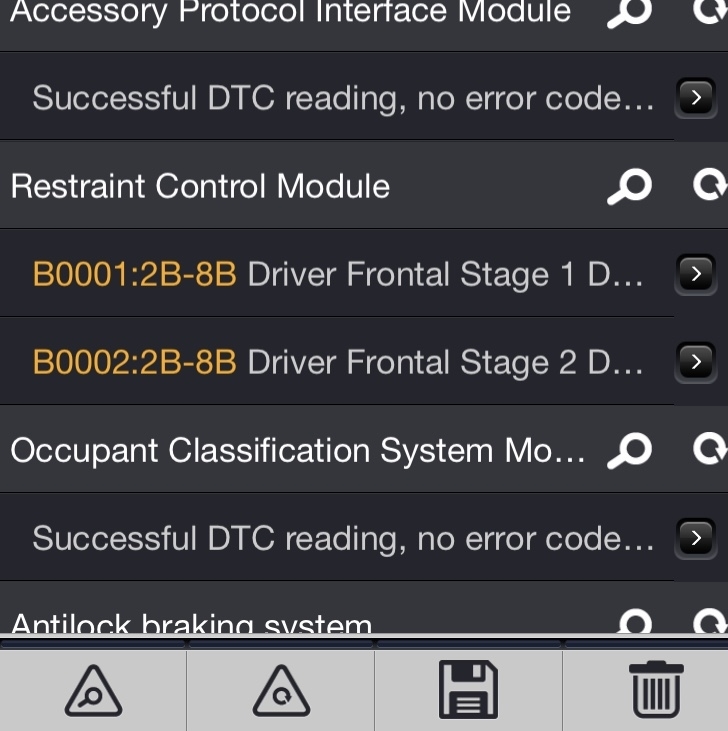Tap the trash can icon in the toolbar
The width and height of the screenshot is (728, 731).
[x=657, y=690]
